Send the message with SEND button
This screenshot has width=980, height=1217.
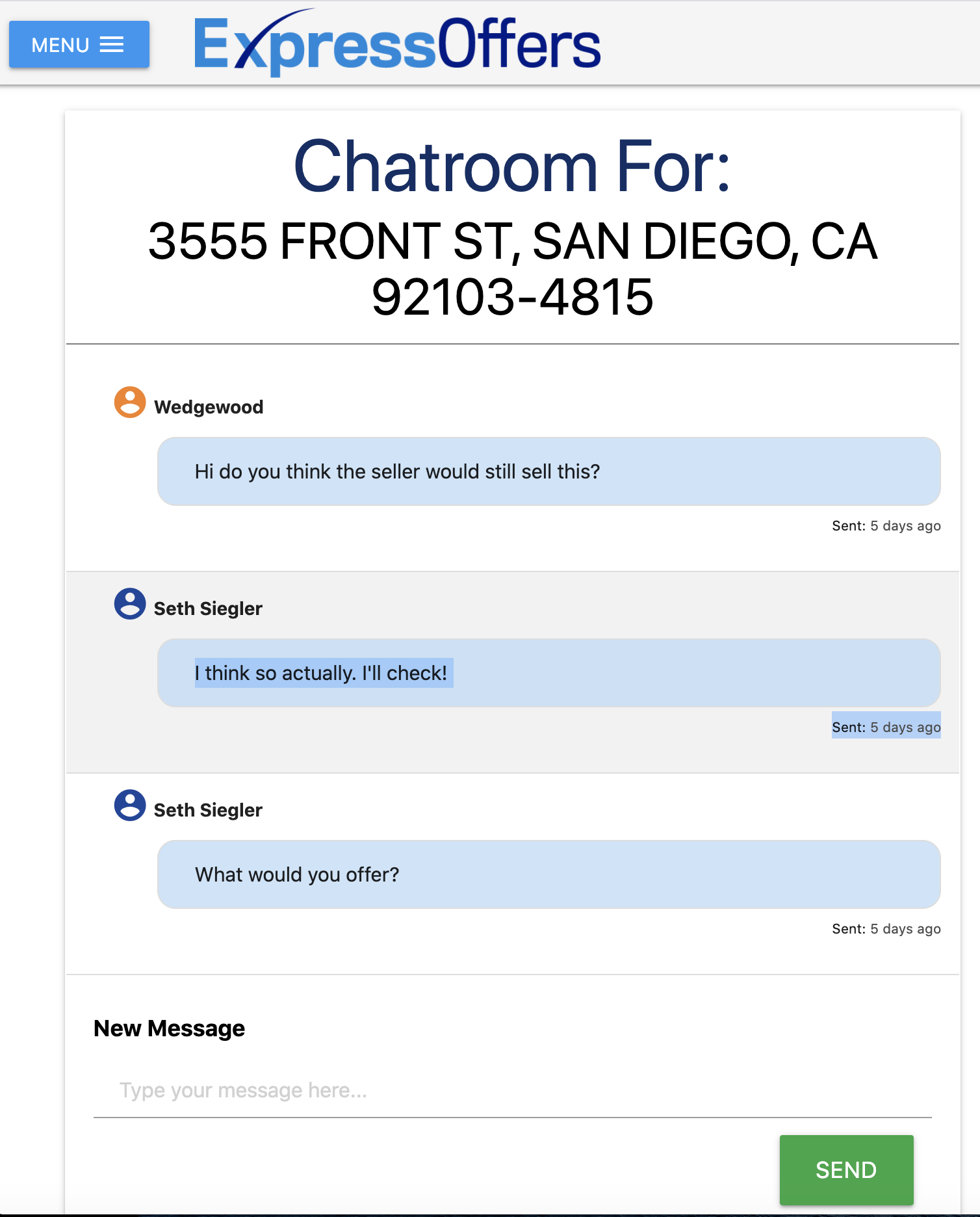(x=845, y=1170)
